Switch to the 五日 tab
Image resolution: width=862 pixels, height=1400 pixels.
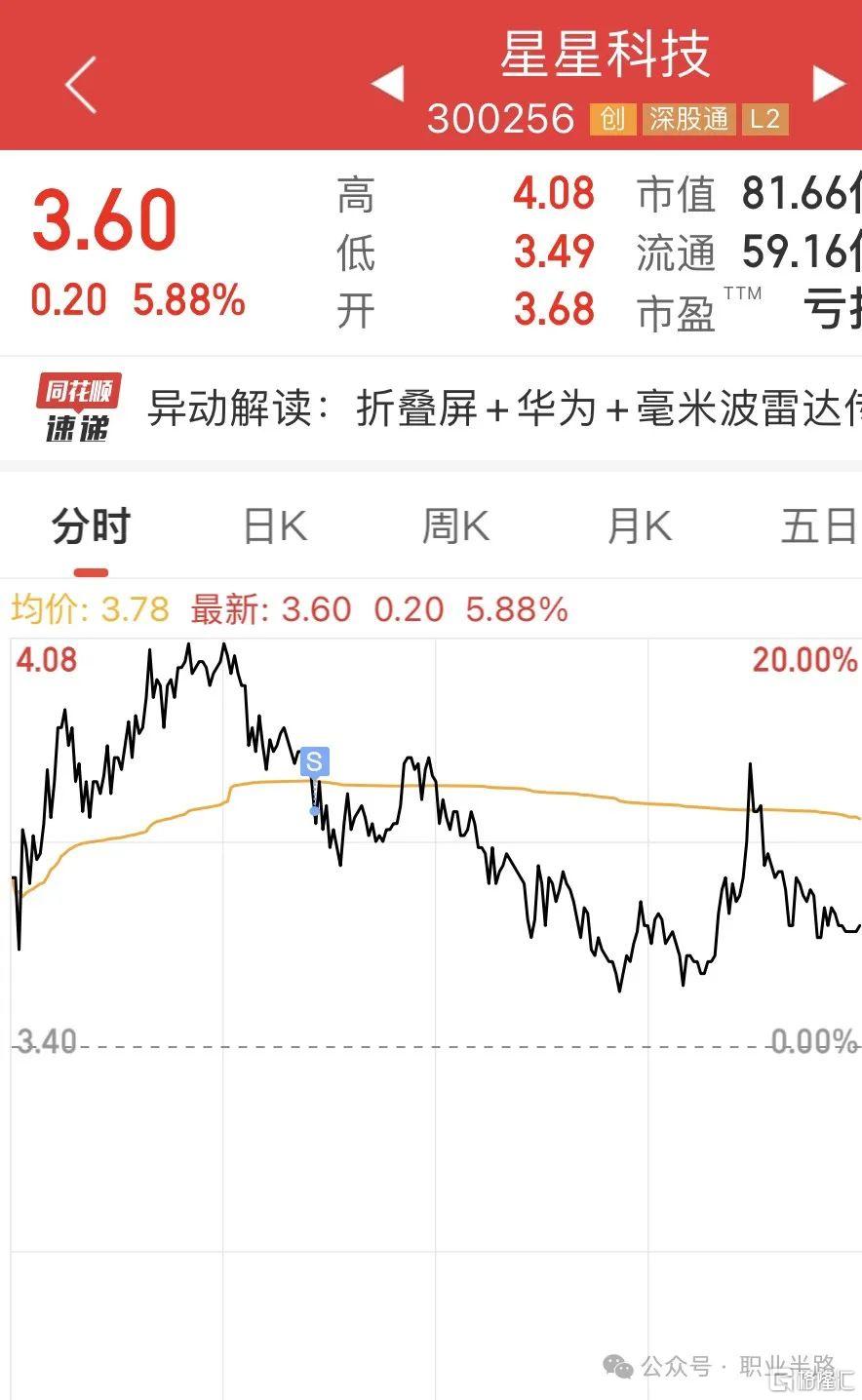pyautogui.click(x=819, y=526)
